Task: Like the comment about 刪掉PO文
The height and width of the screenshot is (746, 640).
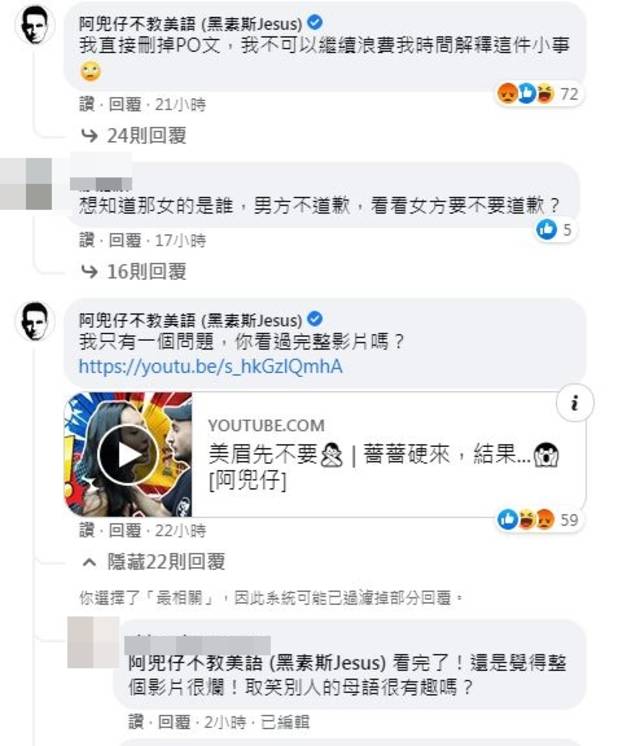Action: click(x=88, y=103)
